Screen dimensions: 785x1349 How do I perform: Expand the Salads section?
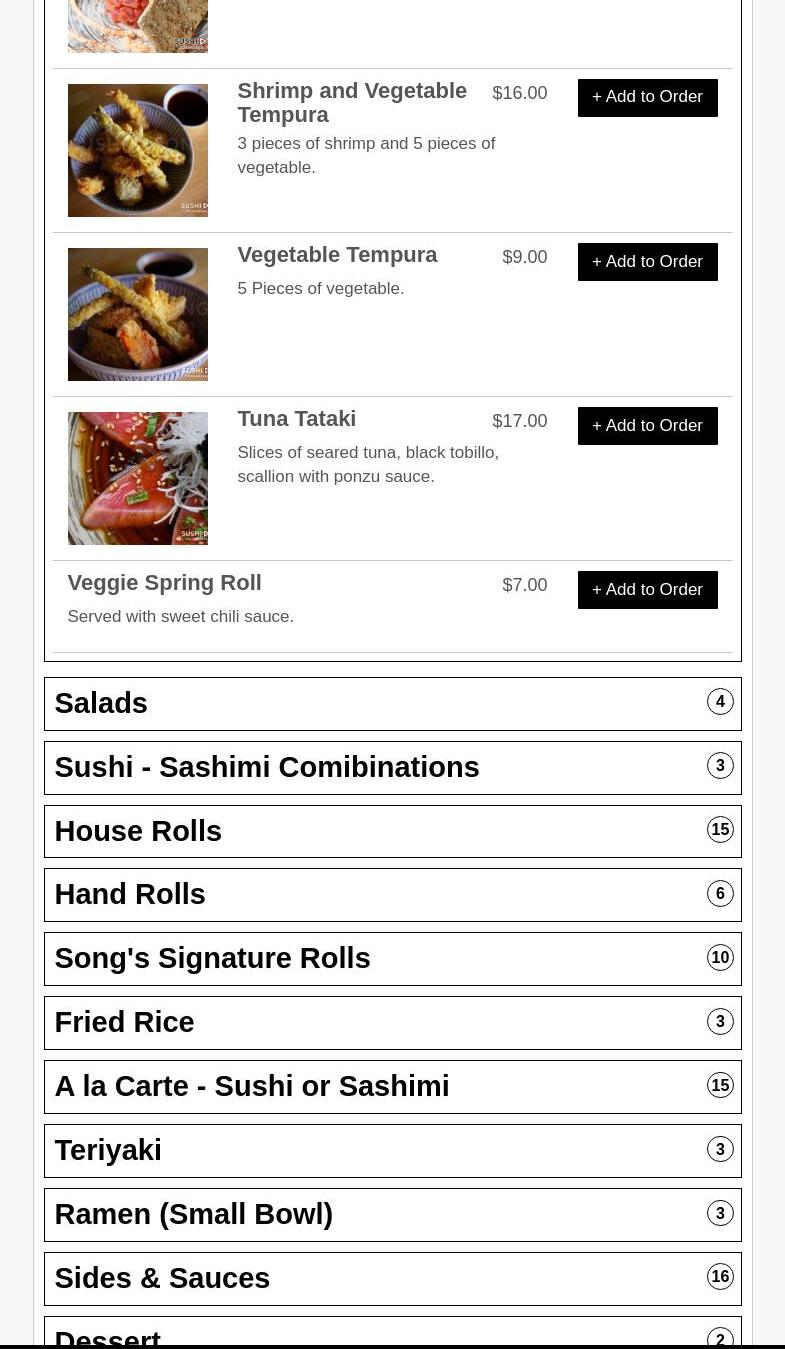[392, 704]
